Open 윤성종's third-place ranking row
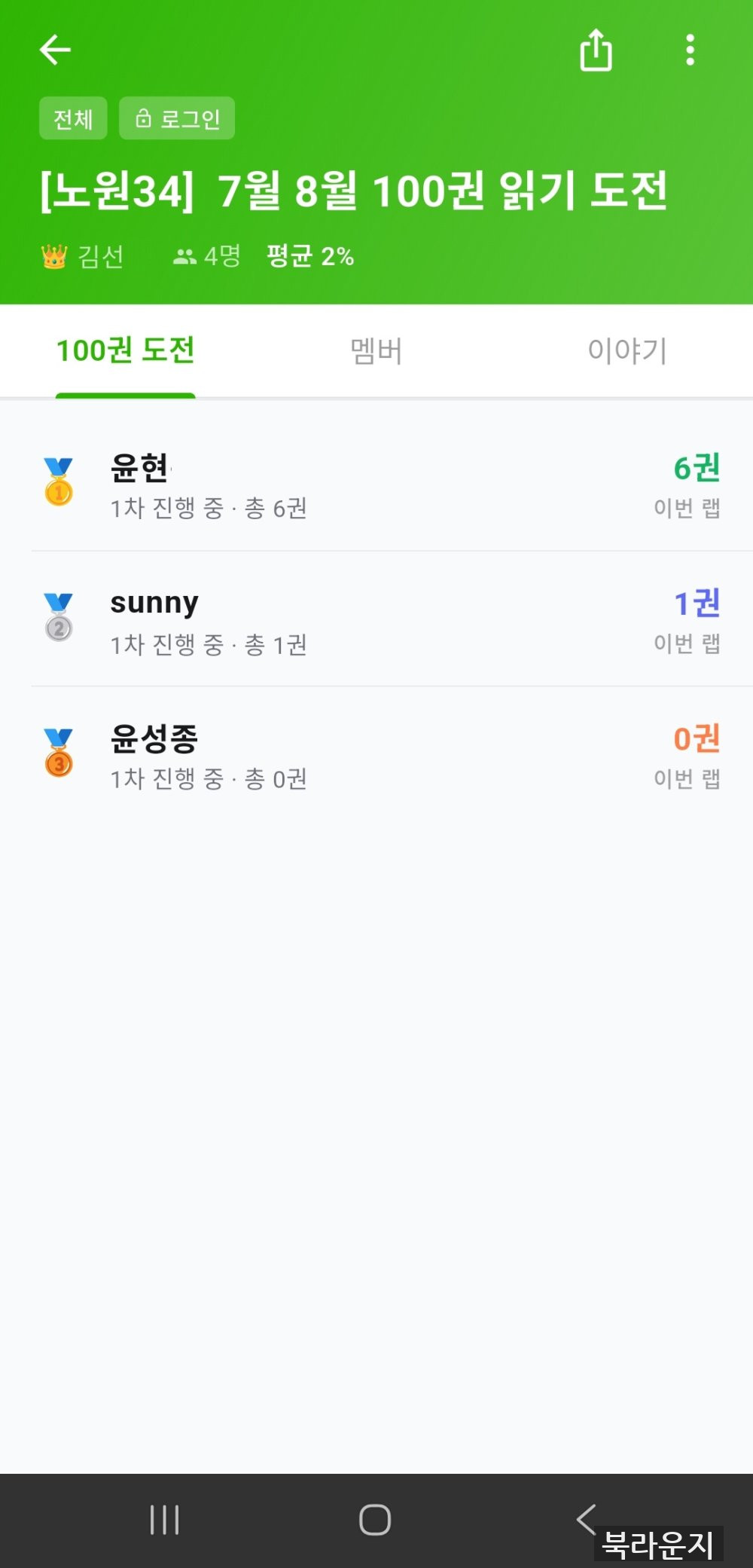Screen dimensions: 753x1568 pyautogui.click(x=376, y=755)
